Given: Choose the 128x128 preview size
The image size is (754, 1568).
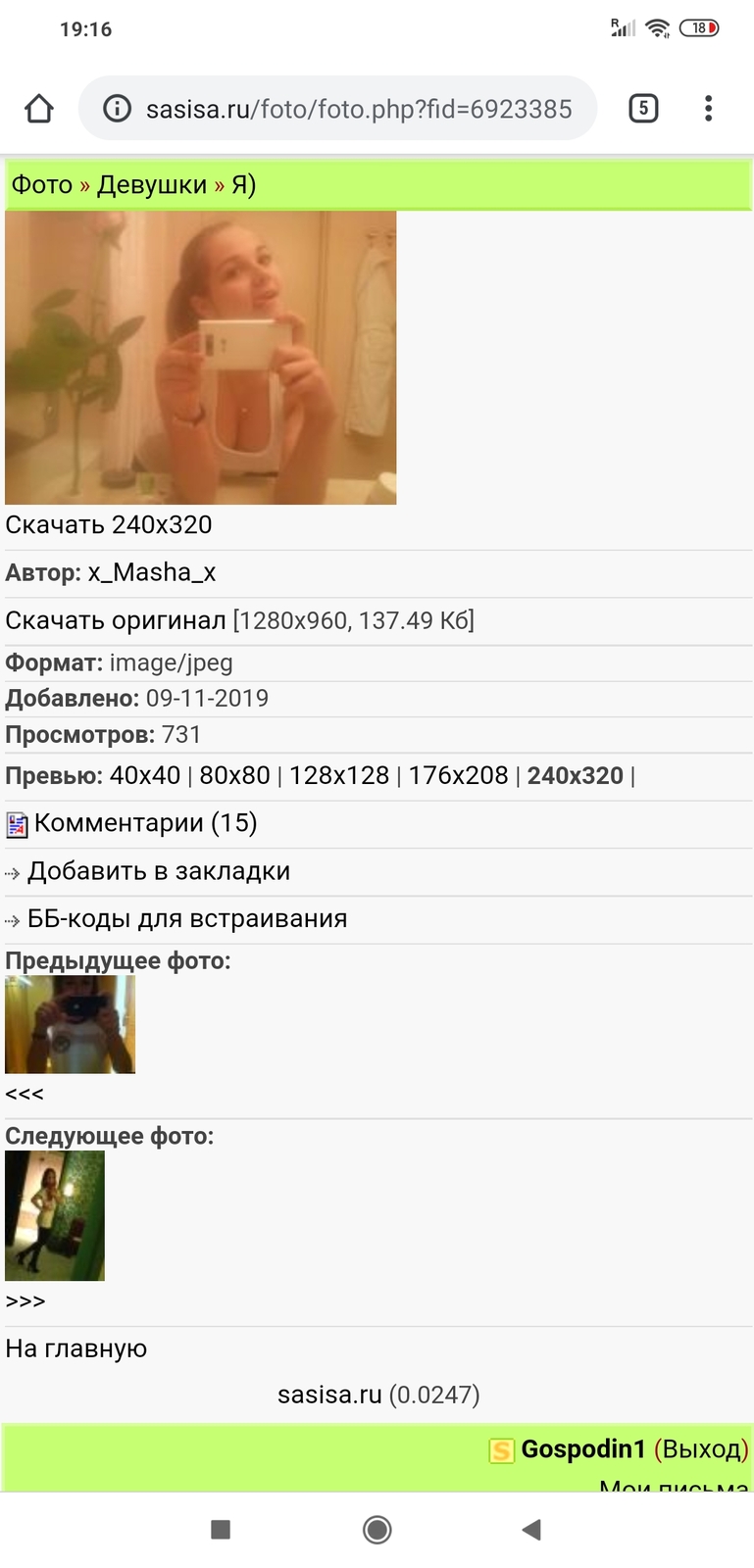Looking at the screenshot, I should (339, 776).
